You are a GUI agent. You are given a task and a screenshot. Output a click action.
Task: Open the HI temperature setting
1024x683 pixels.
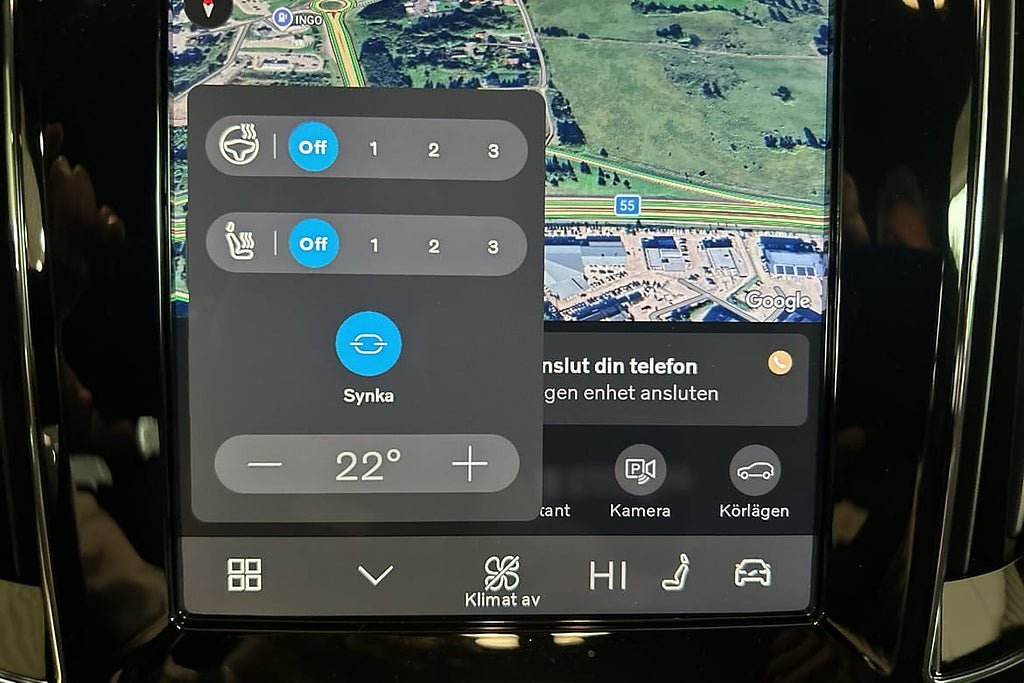tap(608, 575)
